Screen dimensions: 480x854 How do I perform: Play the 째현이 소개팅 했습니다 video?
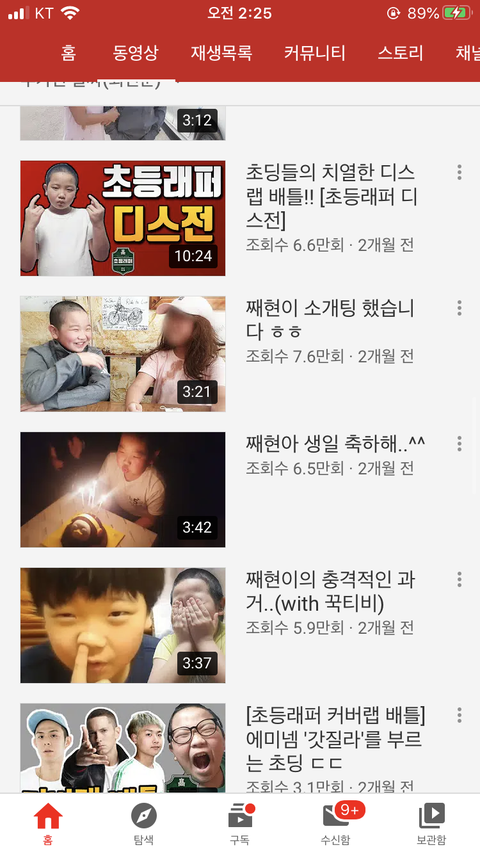click(x=123, y=354)
